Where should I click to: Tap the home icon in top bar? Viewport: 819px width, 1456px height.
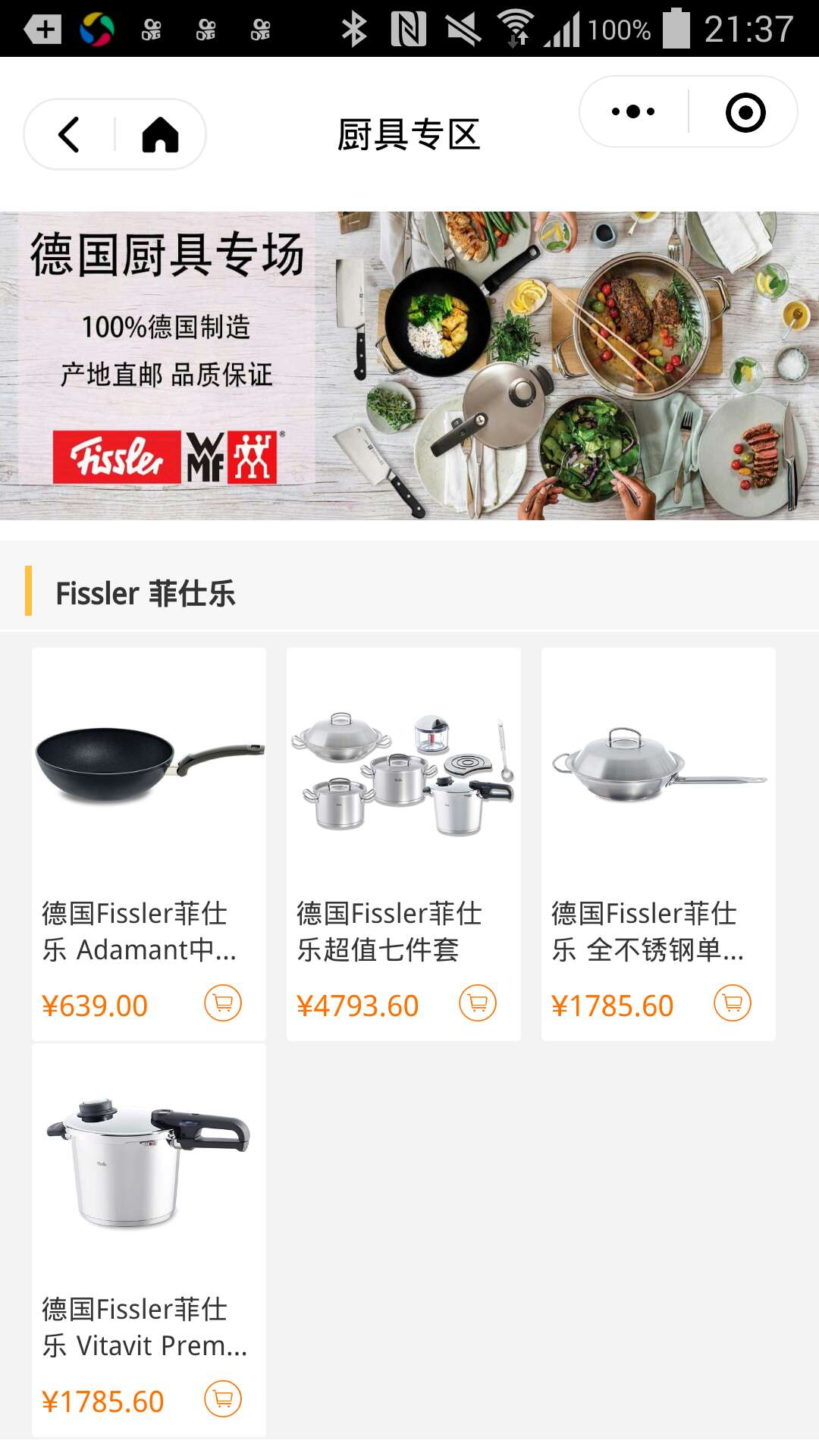pos(162,134)
